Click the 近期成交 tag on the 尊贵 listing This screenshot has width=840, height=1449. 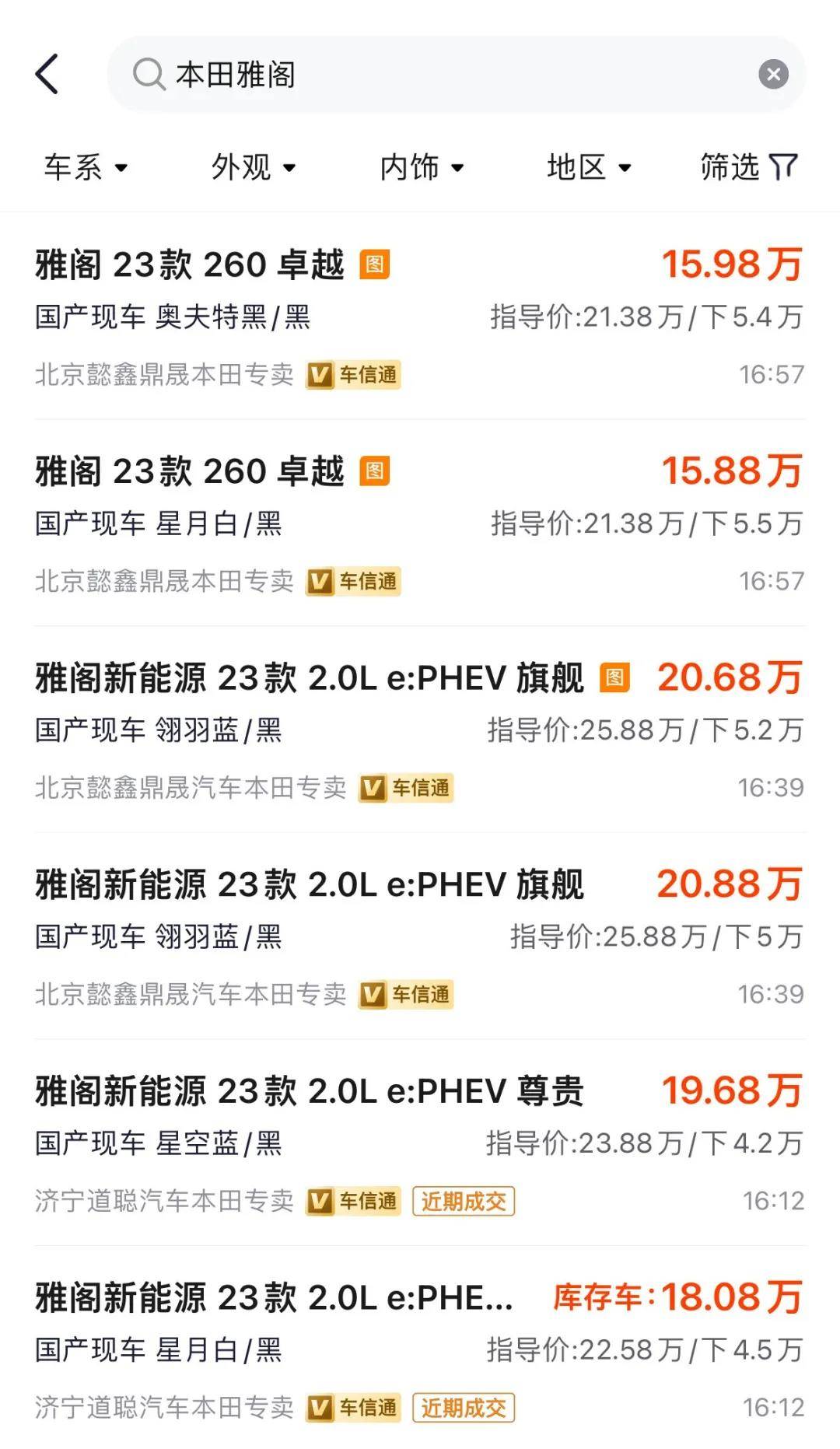point(464,1202)
